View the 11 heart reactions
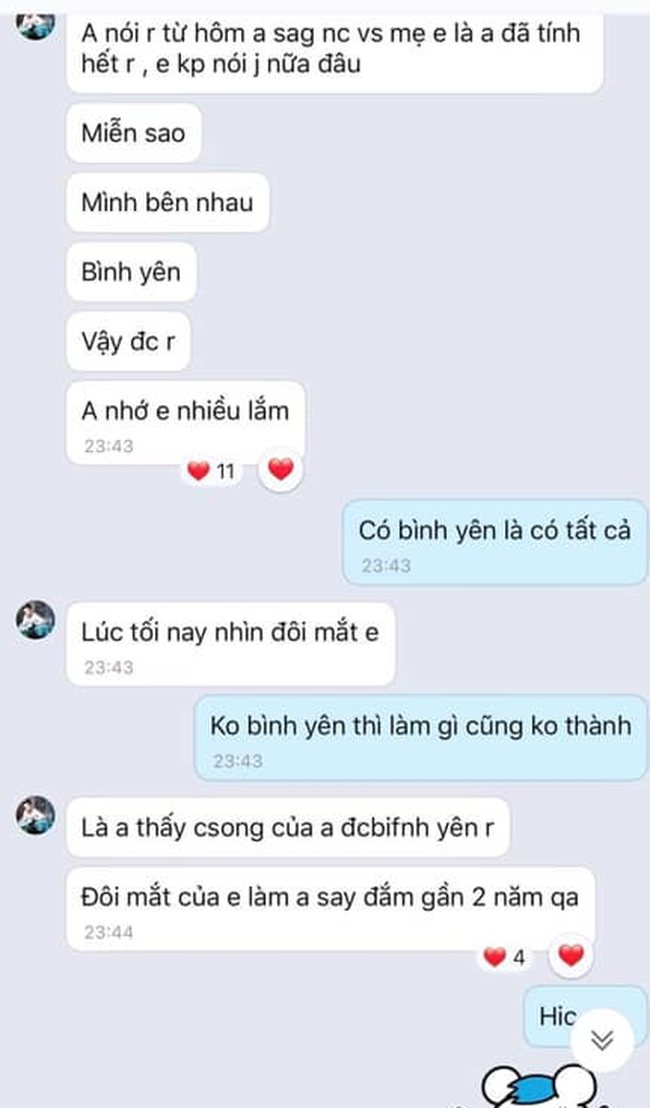 click(212, 471)
